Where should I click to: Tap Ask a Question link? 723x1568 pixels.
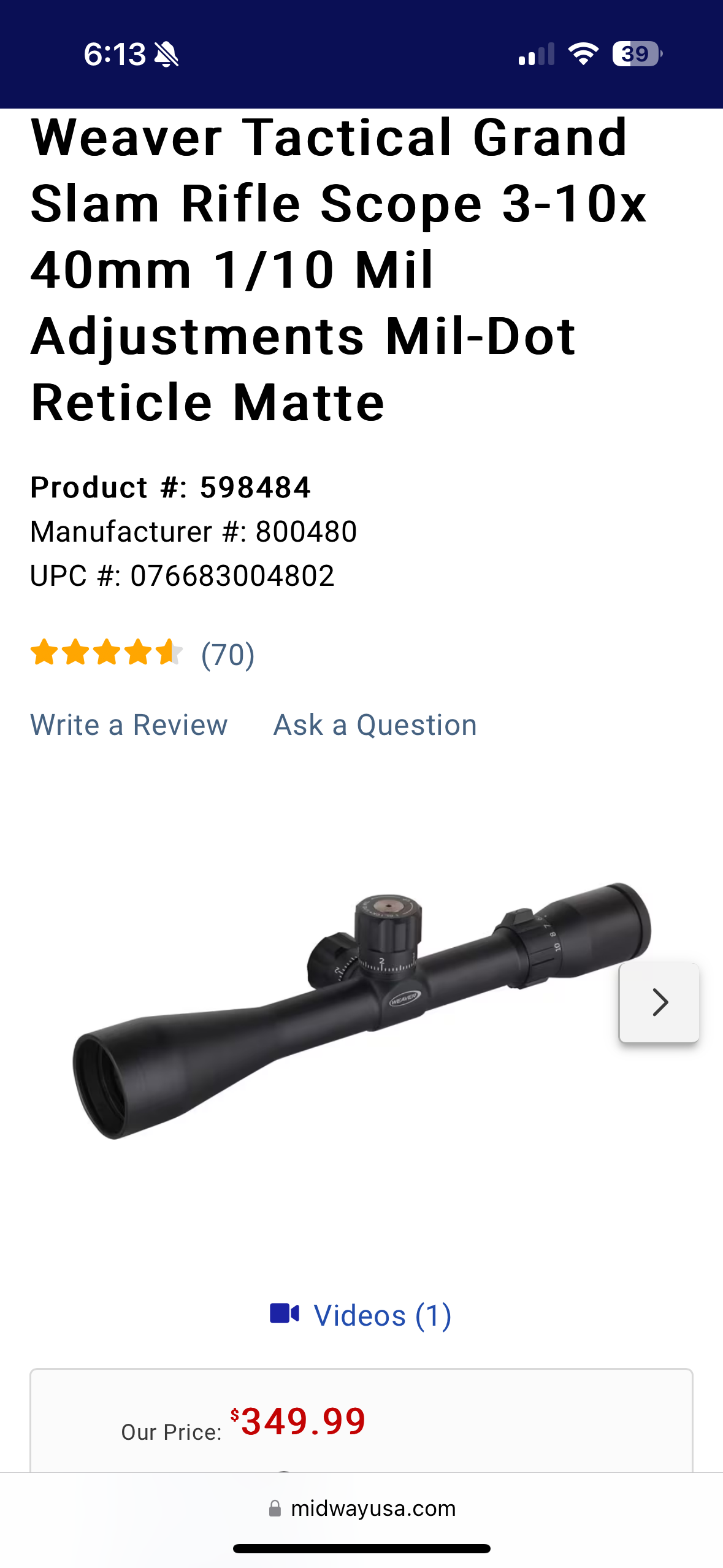[375, 725]
